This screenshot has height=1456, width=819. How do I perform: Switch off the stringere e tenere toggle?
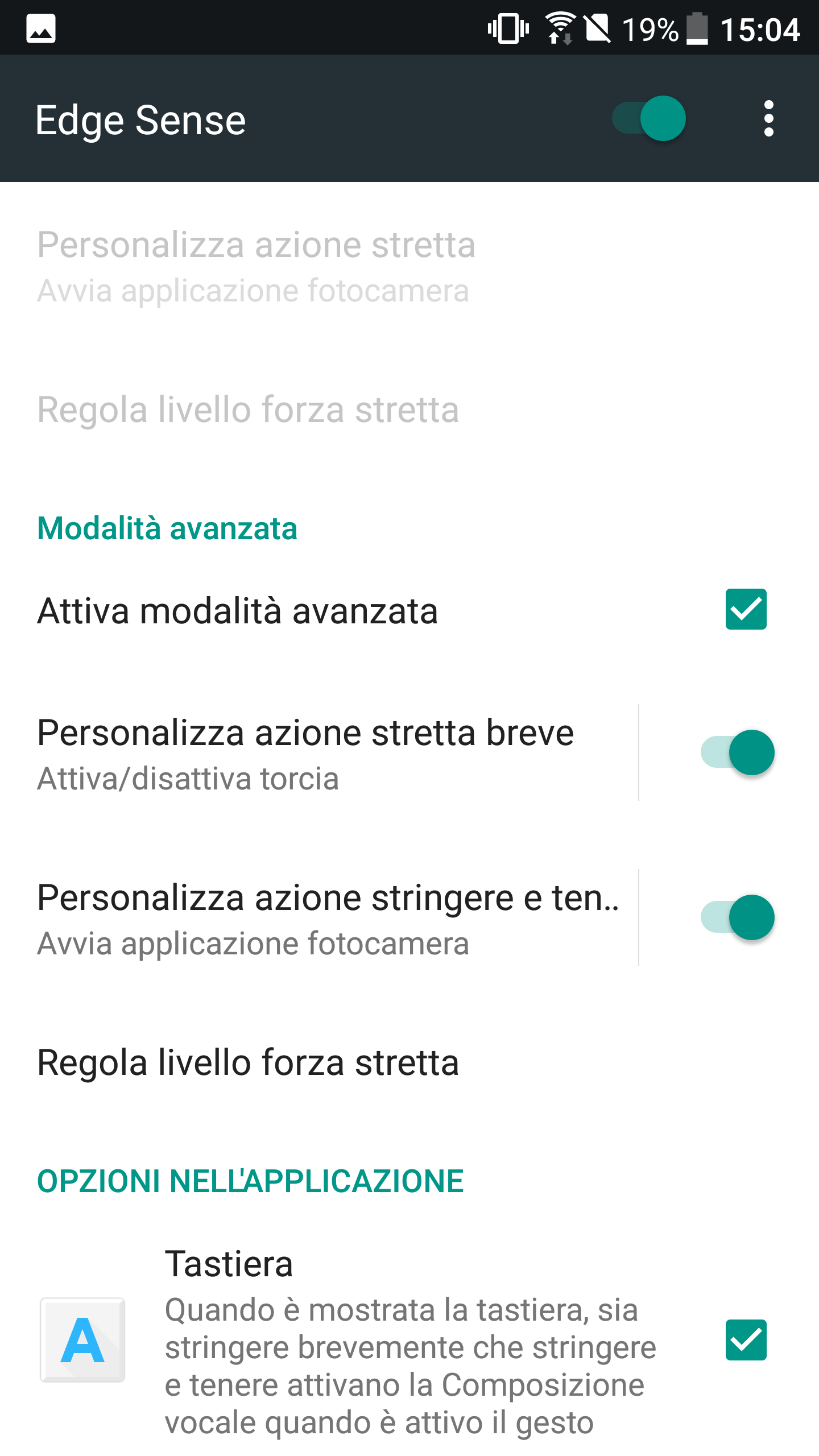click(x=737, y=917)
